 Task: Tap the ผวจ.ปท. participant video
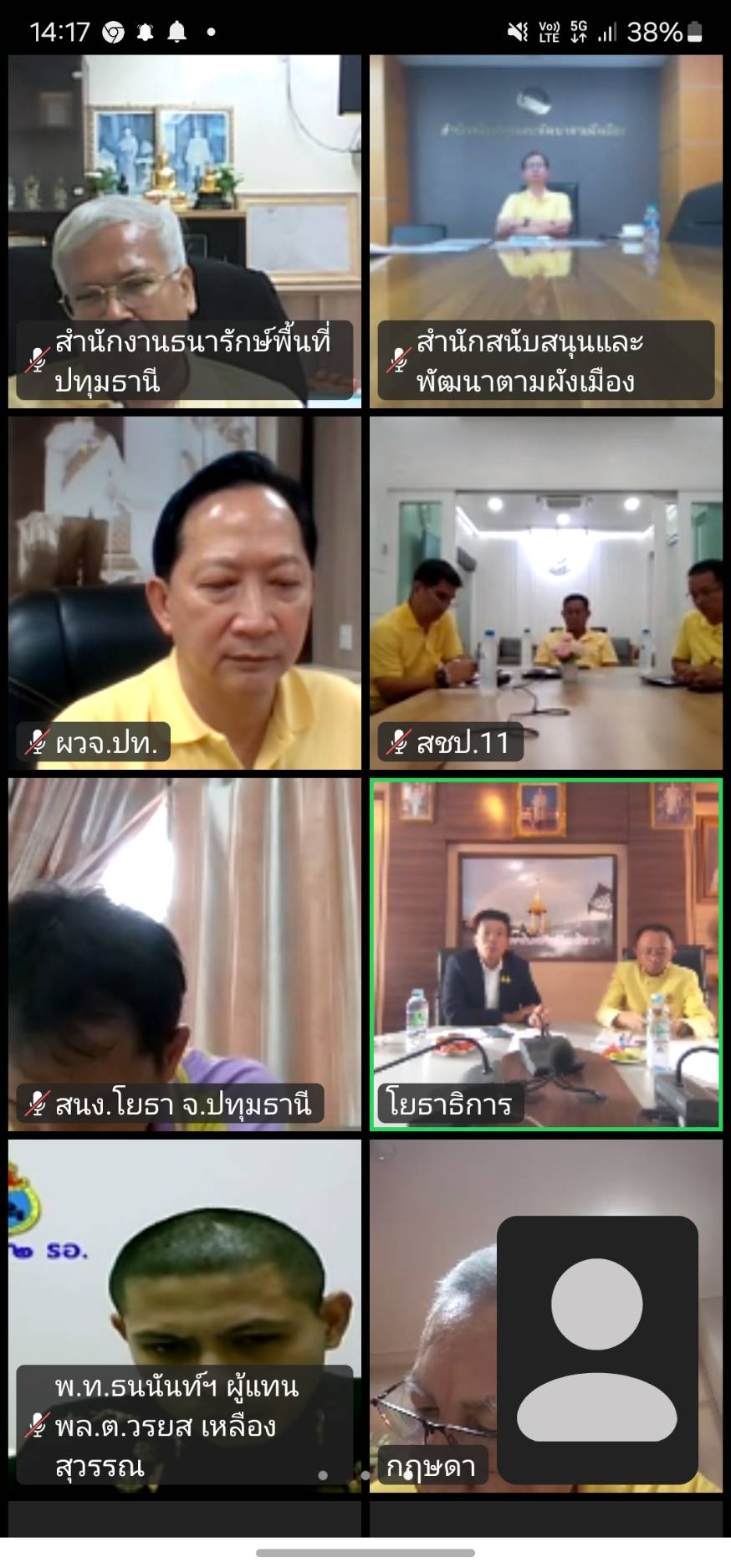tap(185, 593)
